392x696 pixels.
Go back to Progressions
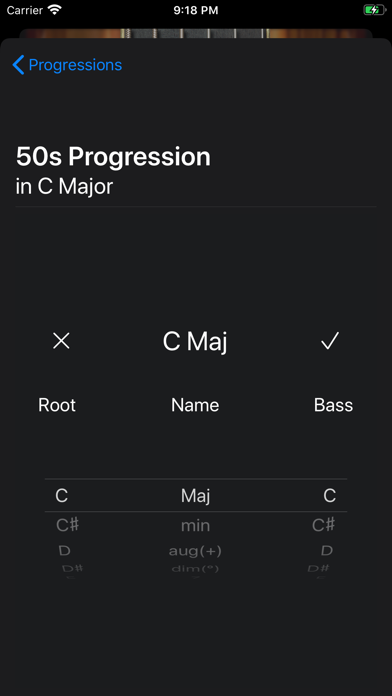coord(67,65)
